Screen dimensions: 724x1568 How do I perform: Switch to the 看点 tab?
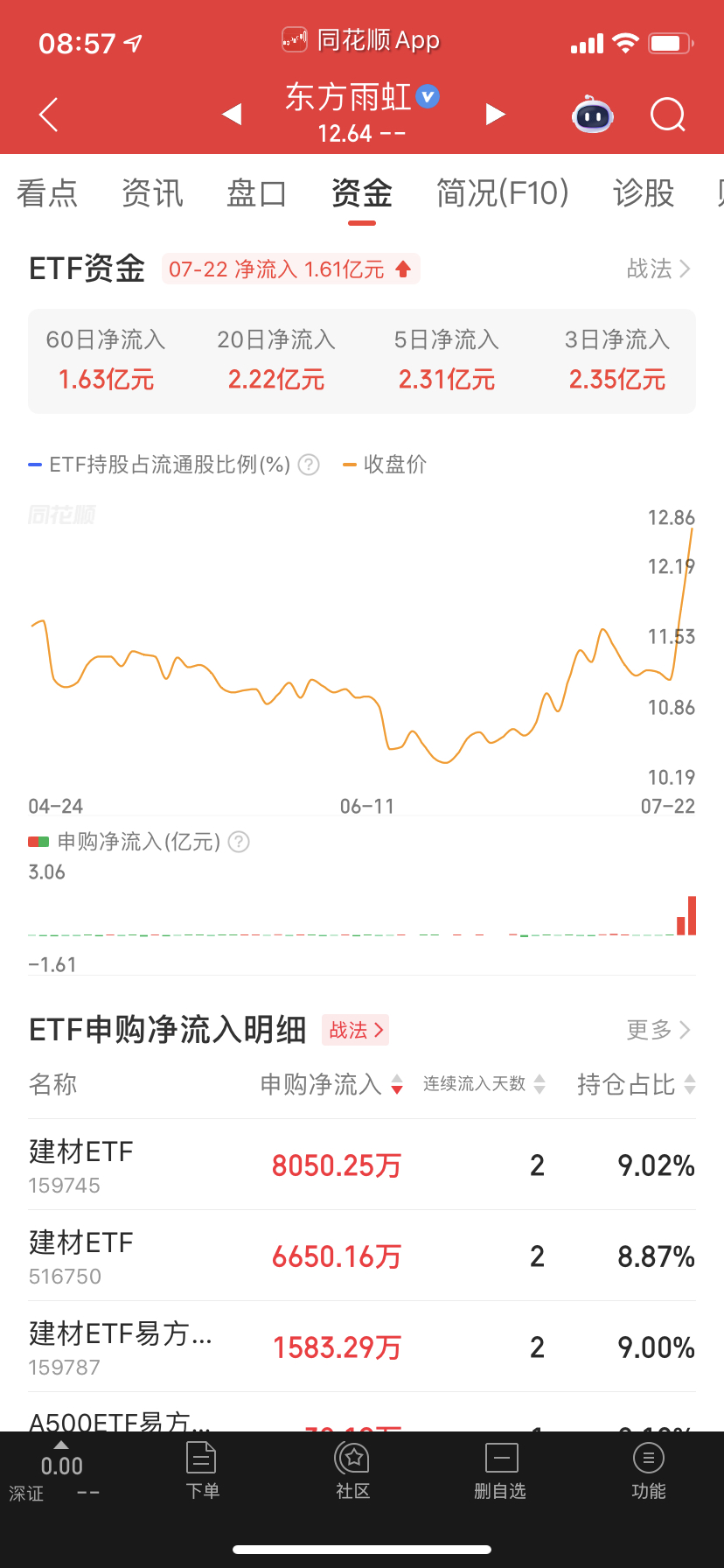coord(47,192)
